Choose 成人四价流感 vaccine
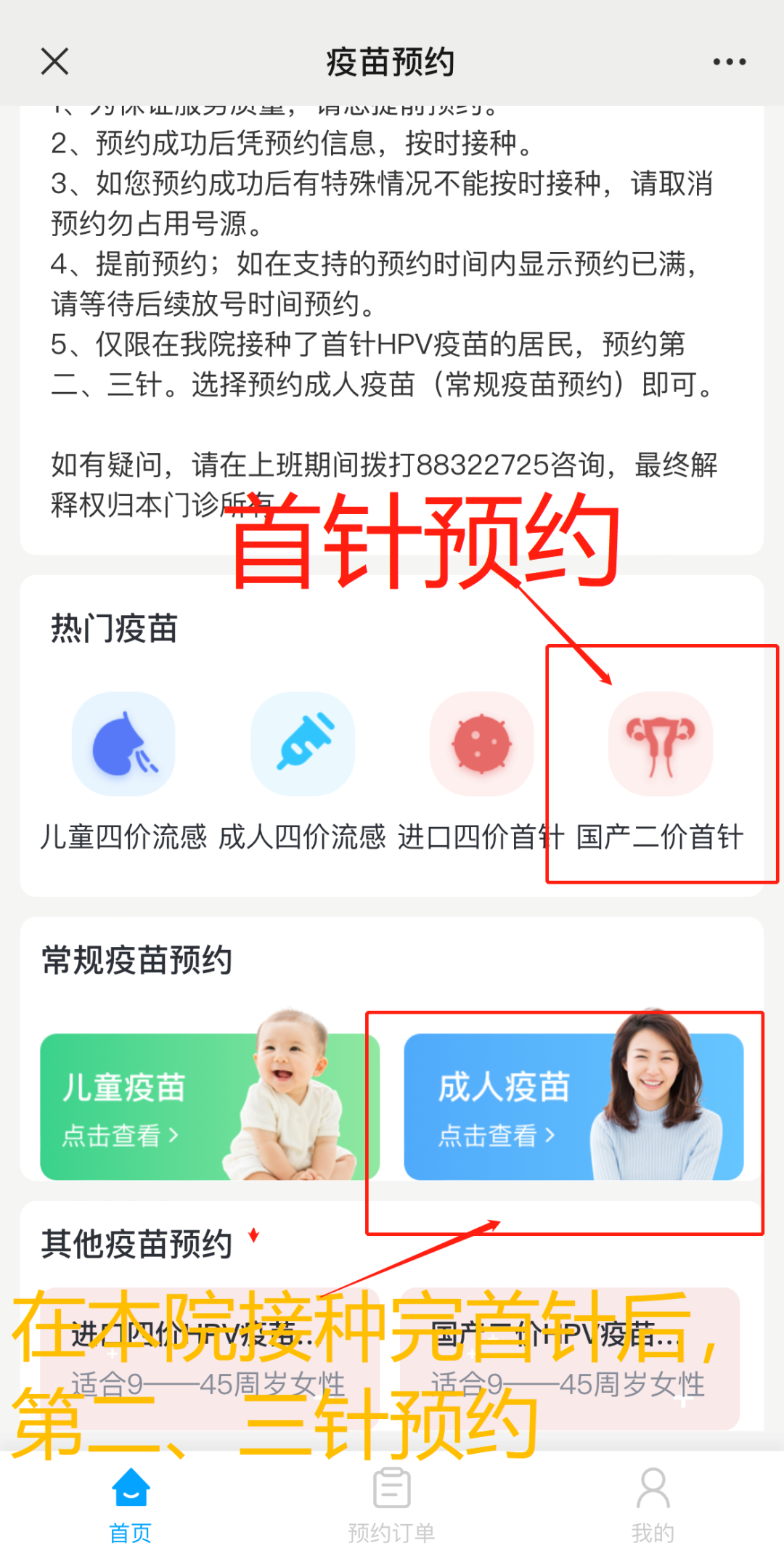This screenshot has width=784, height=1567. pyautogui.click(x=303, y=744)
